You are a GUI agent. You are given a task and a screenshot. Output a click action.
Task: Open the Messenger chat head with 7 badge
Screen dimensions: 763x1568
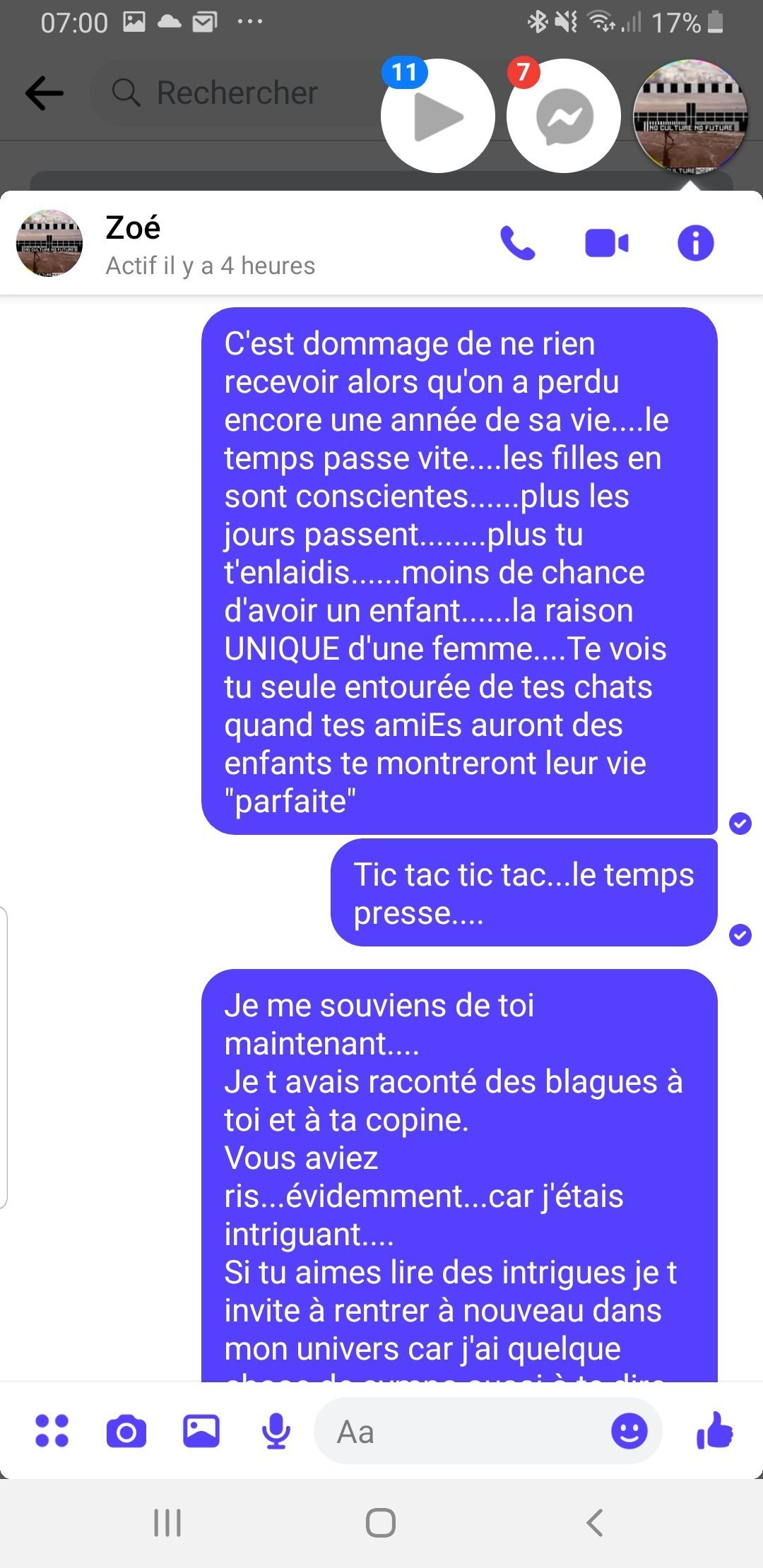(564, 117)
